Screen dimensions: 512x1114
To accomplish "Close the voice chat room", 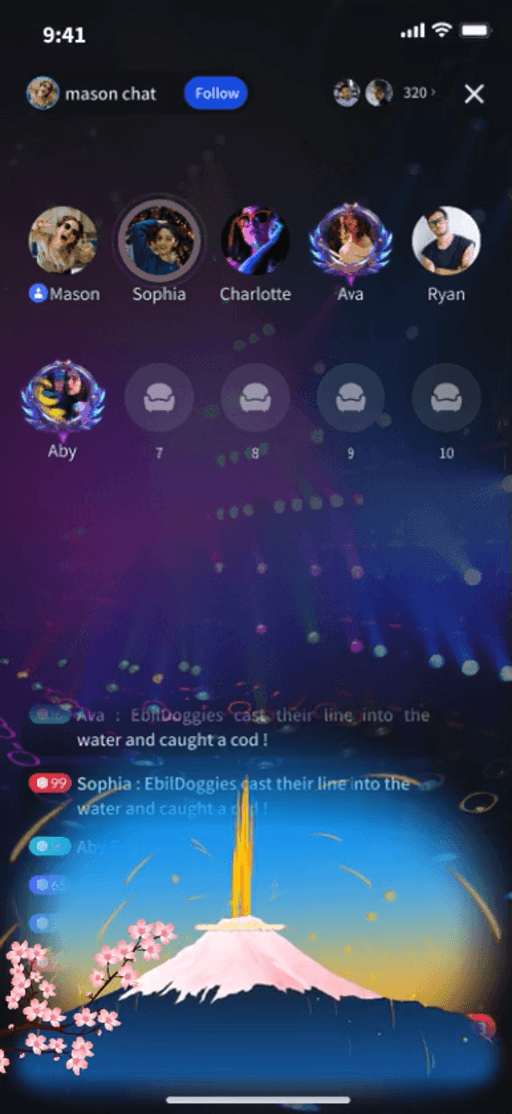I will point(474,94).
